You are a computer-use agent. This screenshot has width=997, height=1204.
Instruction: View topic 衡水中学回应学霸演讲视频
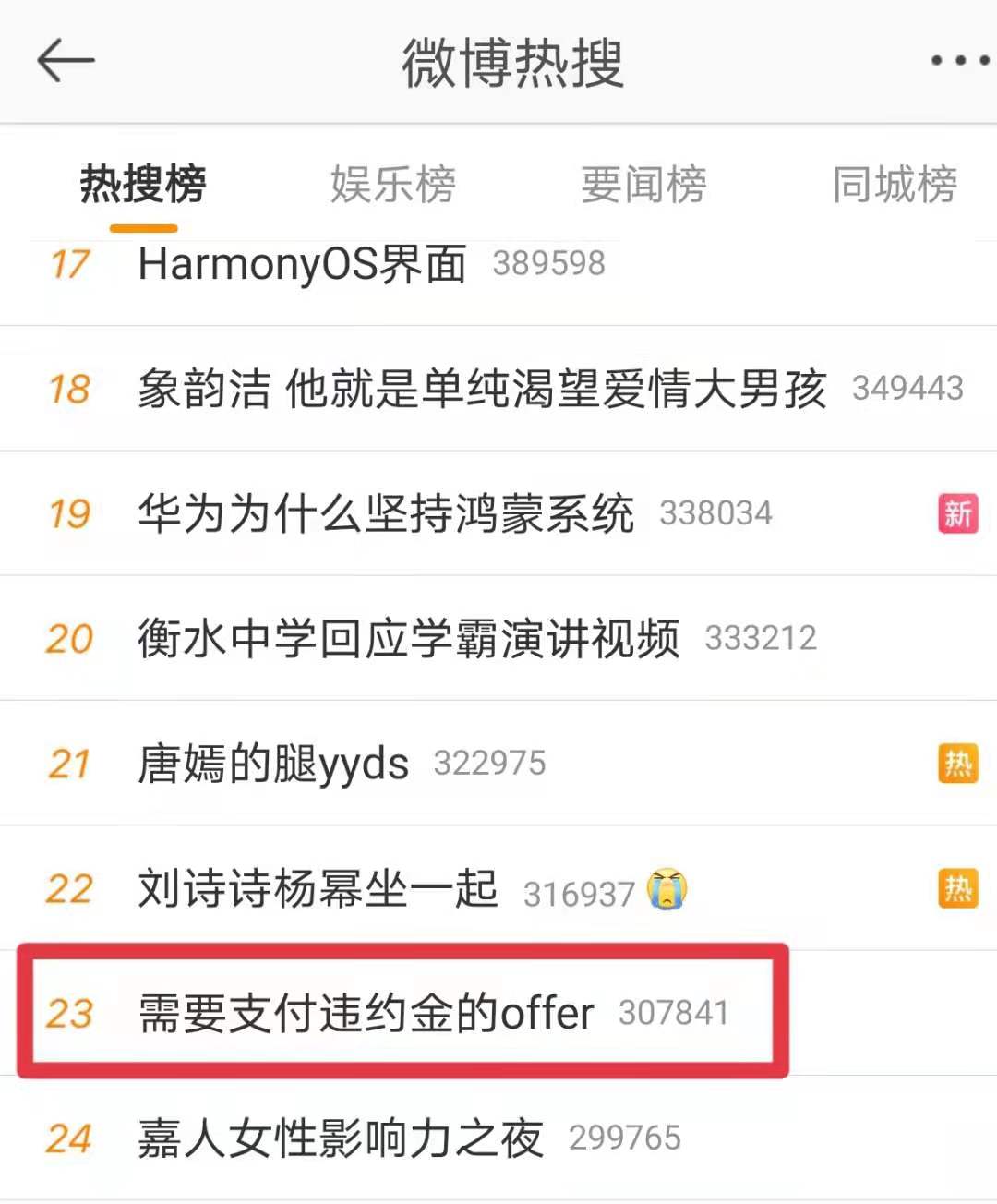pyautogui.click(x=408, y=639)
